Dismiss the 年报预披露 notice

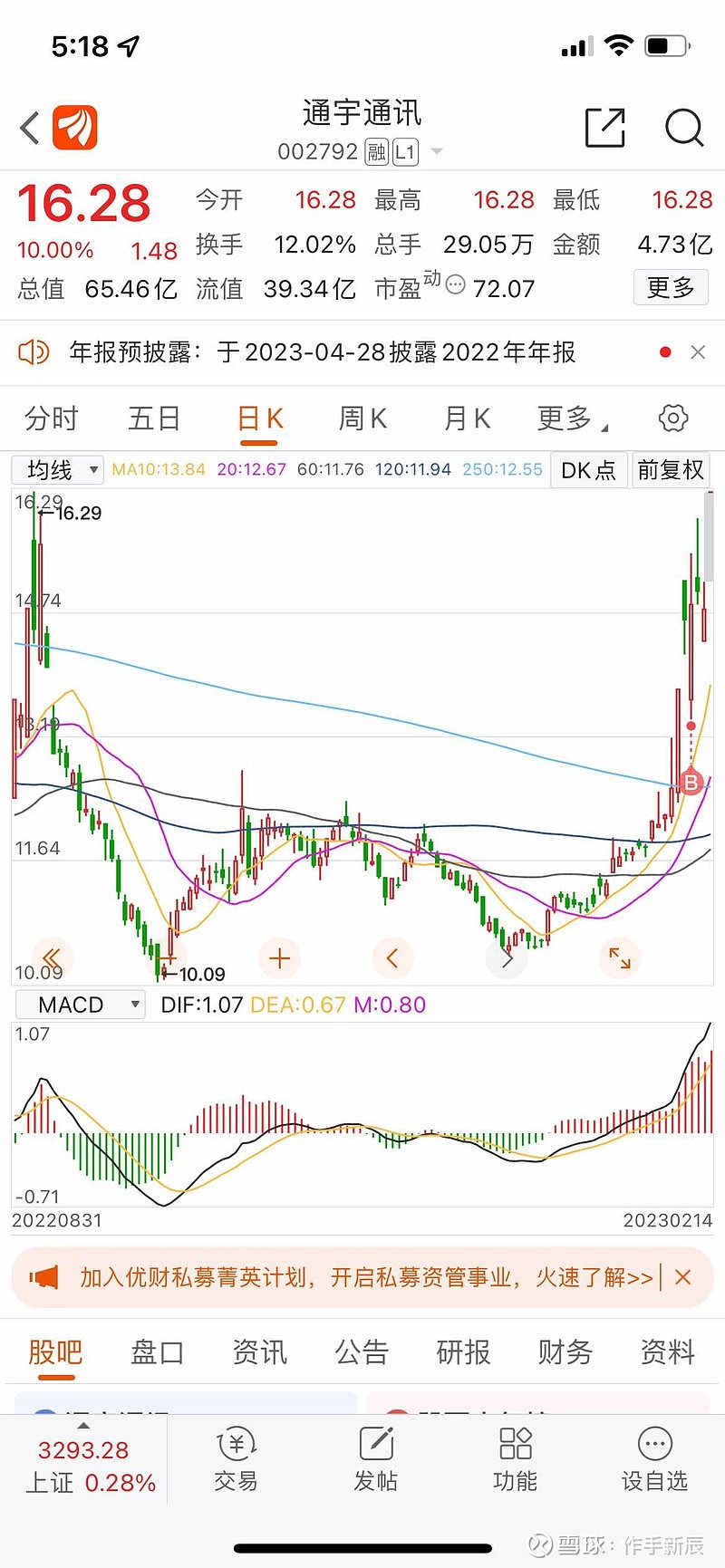tap(698, 352)
